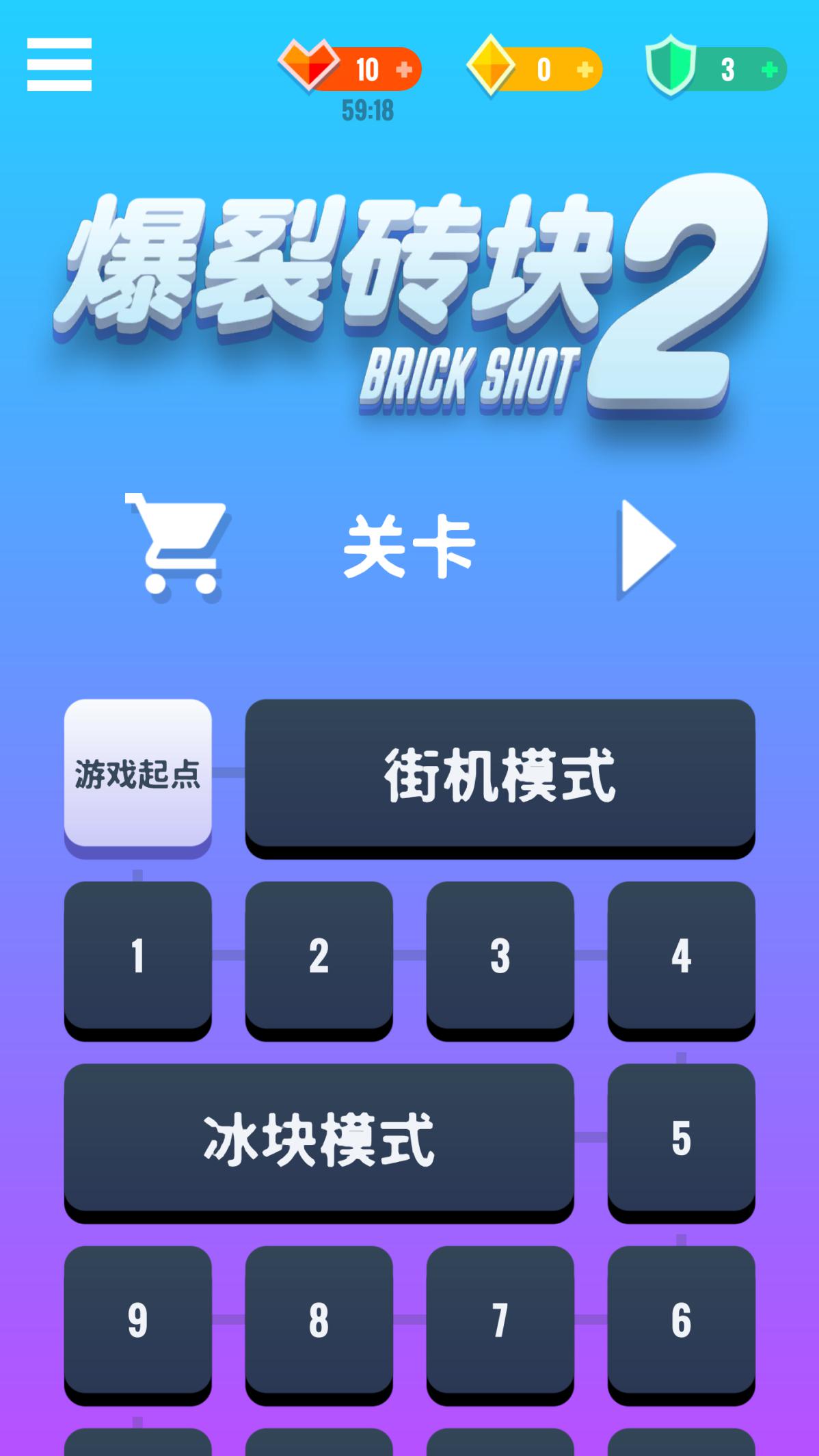Viewport: 819px width, 1456px height.
Task: Open 街机模式 arcade mode
Action: click(x=500, y=778)
